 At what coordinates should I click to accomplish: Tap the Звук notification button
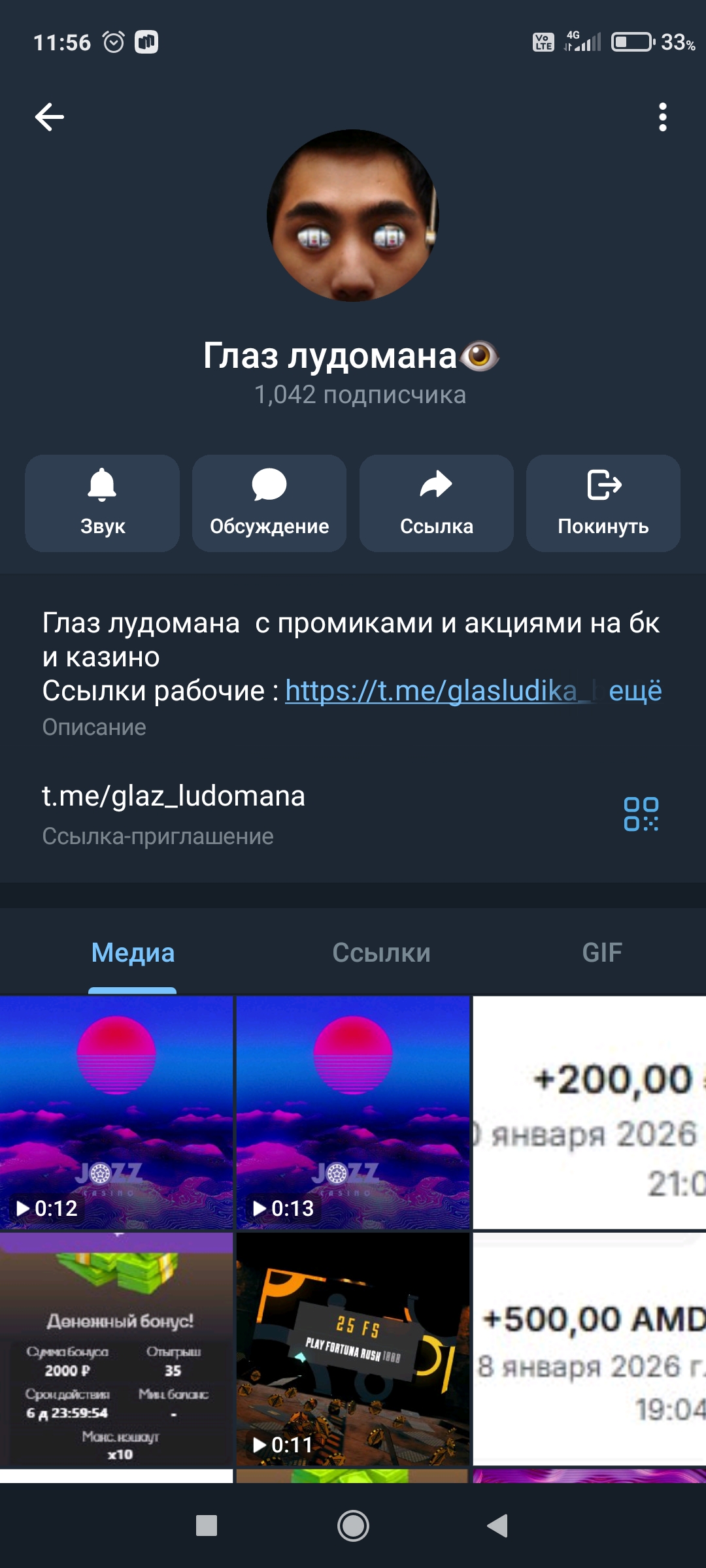103,504
